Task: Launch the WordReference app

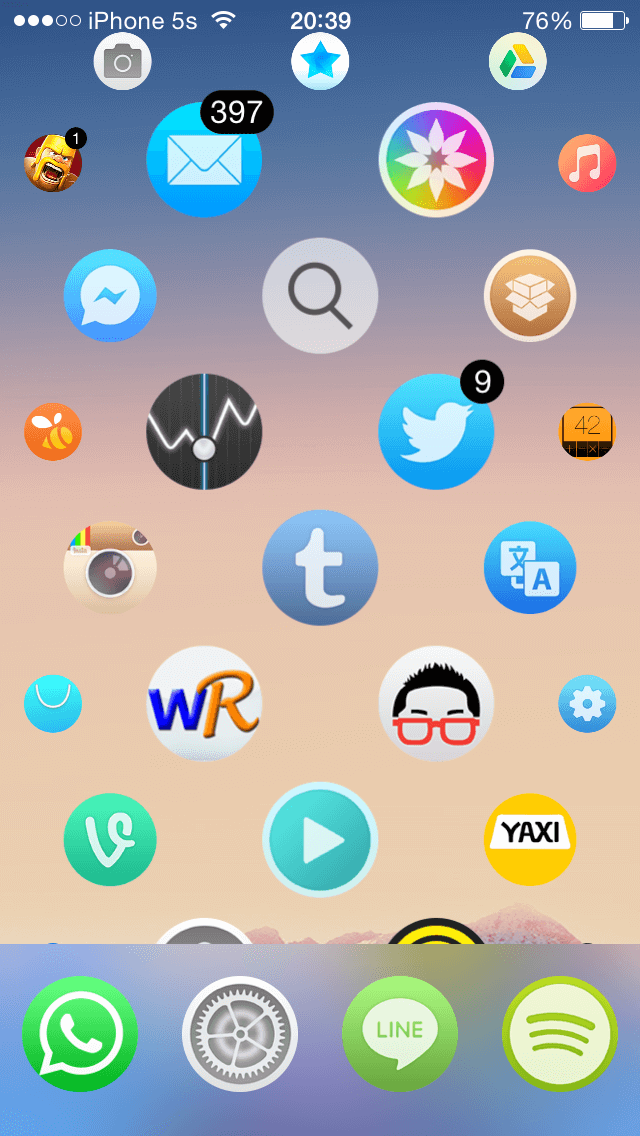Action: pos(204,704)
